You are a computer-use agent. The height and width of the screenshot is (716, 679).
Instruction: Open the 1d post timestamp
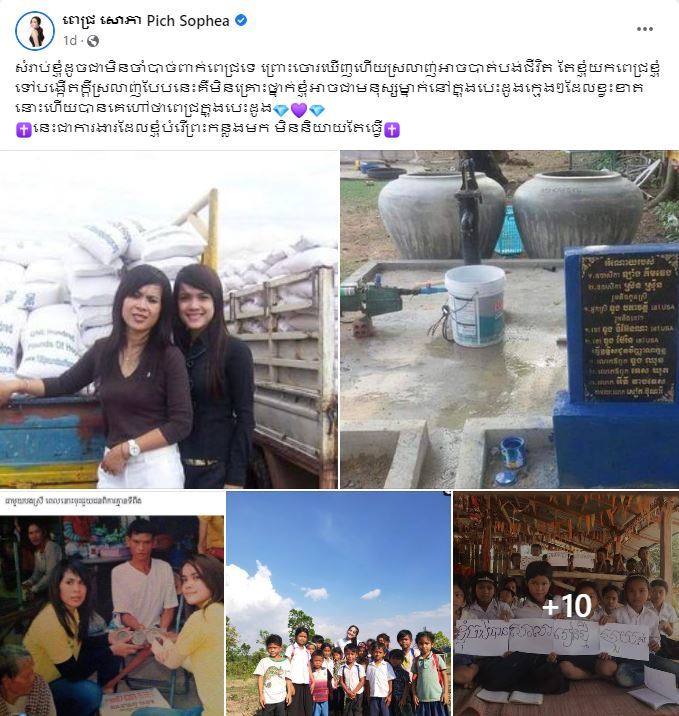coord(70,41)
